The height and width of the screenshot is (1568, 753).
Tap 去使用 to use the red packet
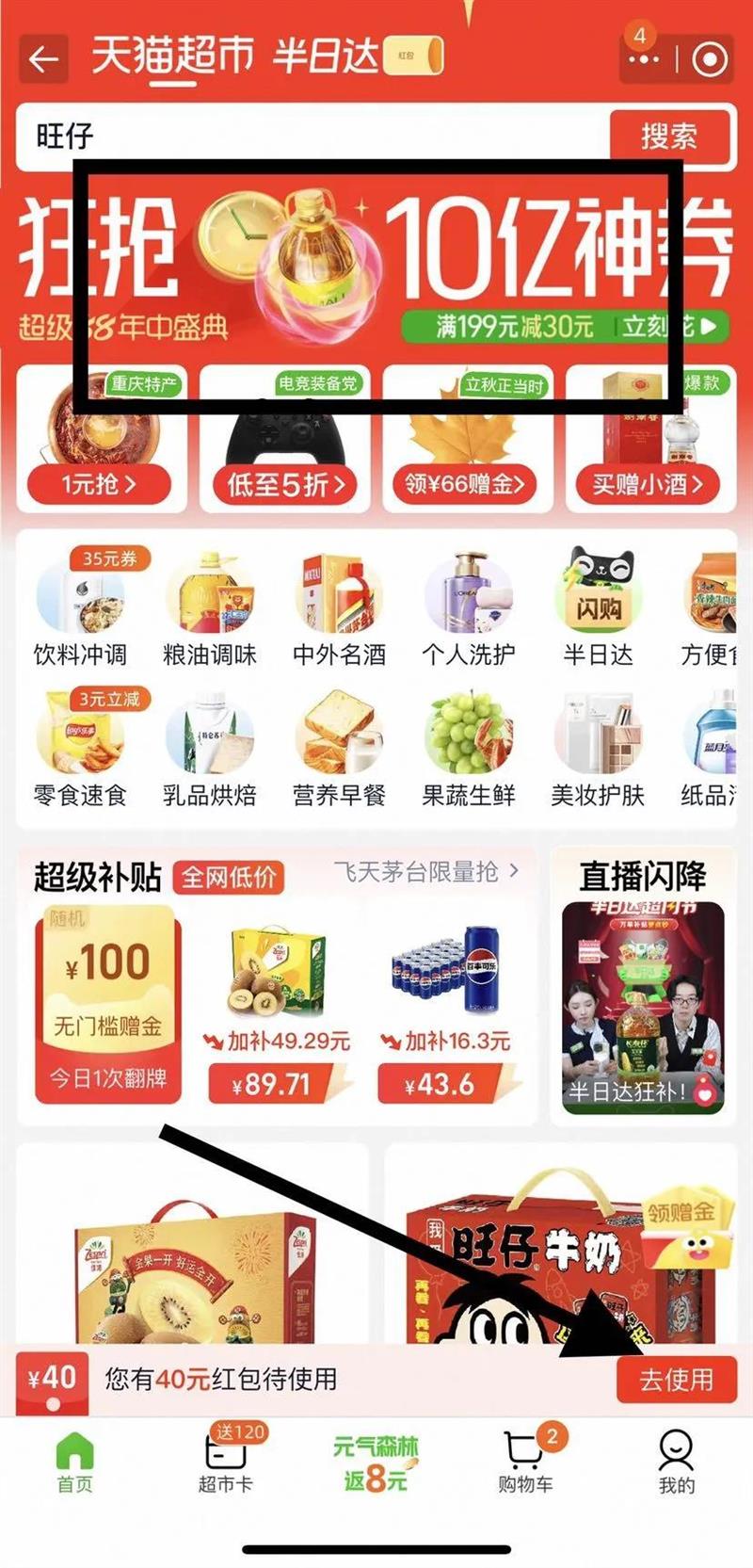pyautogui.click(x=676, y=1380)
